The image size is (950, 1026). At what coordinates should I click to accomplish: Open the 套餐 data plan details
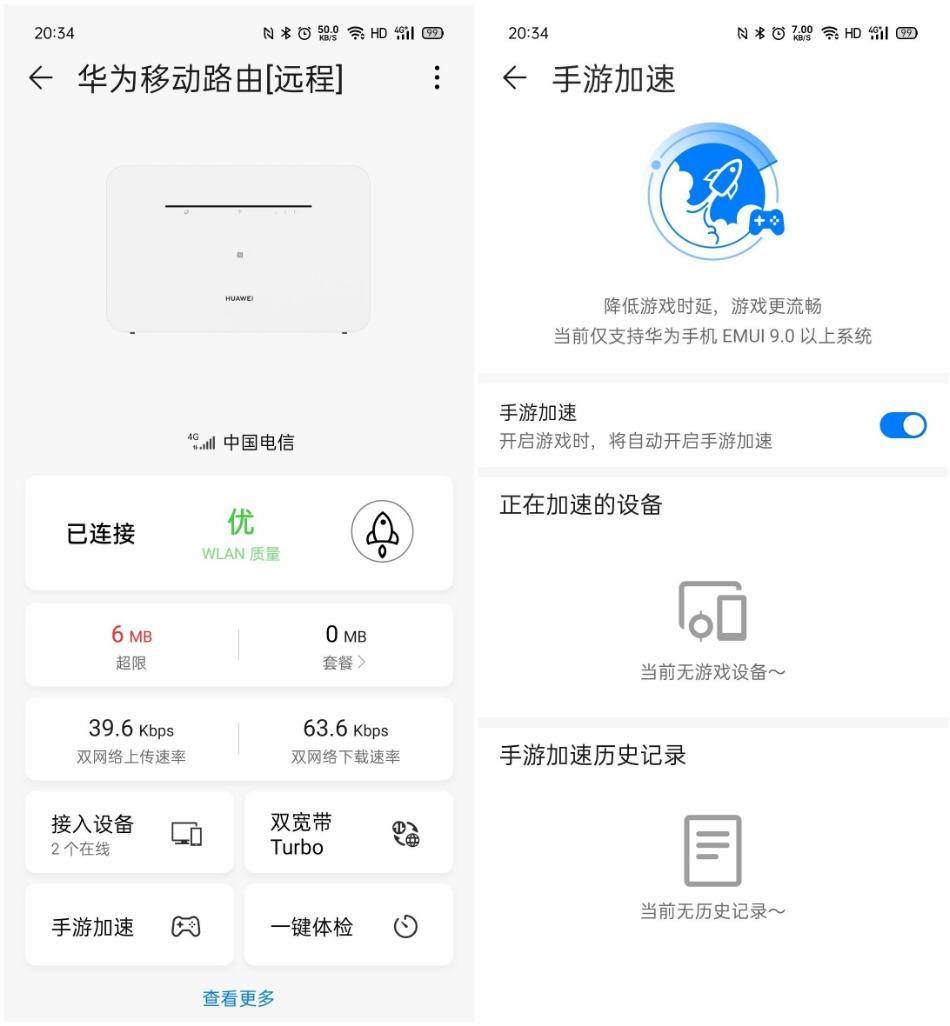345,645
